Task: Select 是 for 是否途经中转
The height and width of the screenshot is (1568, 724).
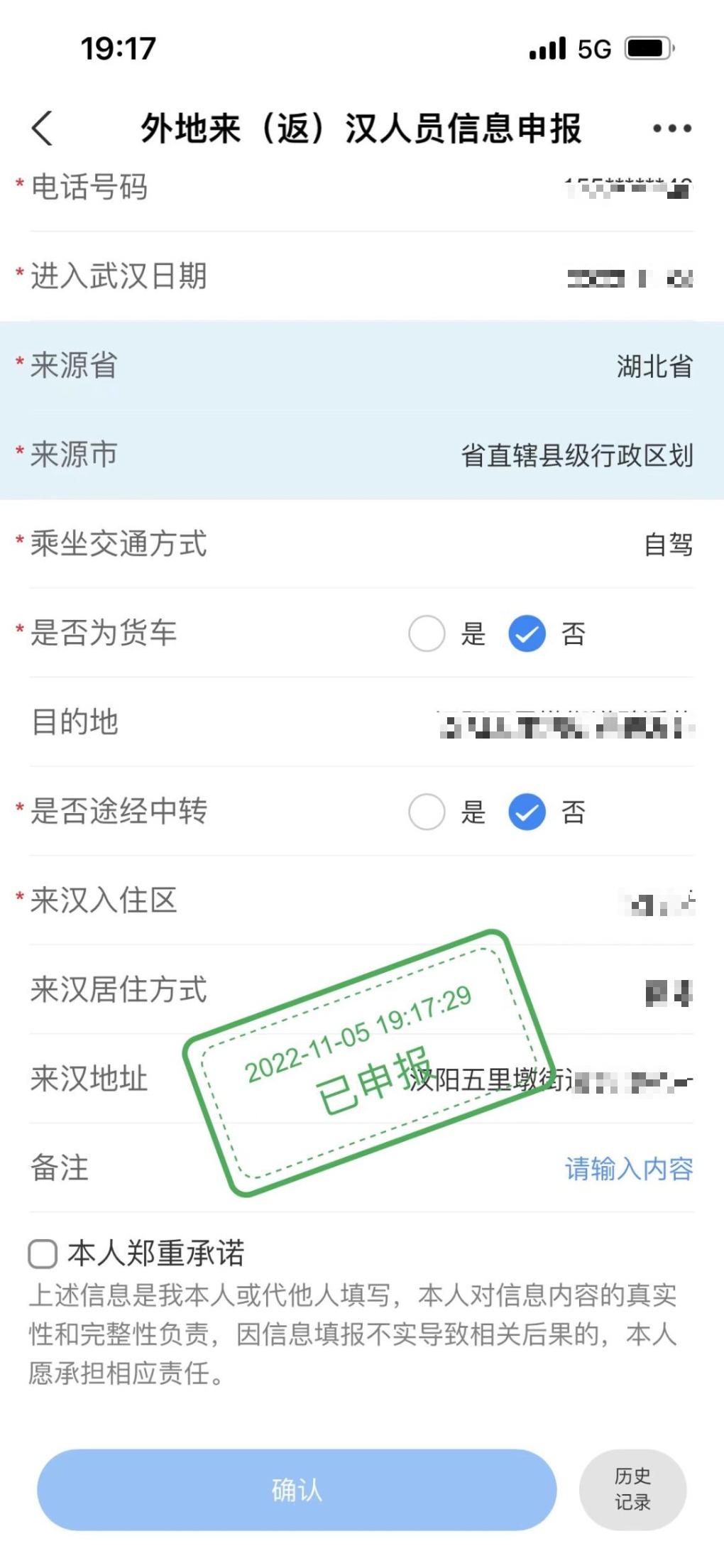Action: [x=427, y=812]
